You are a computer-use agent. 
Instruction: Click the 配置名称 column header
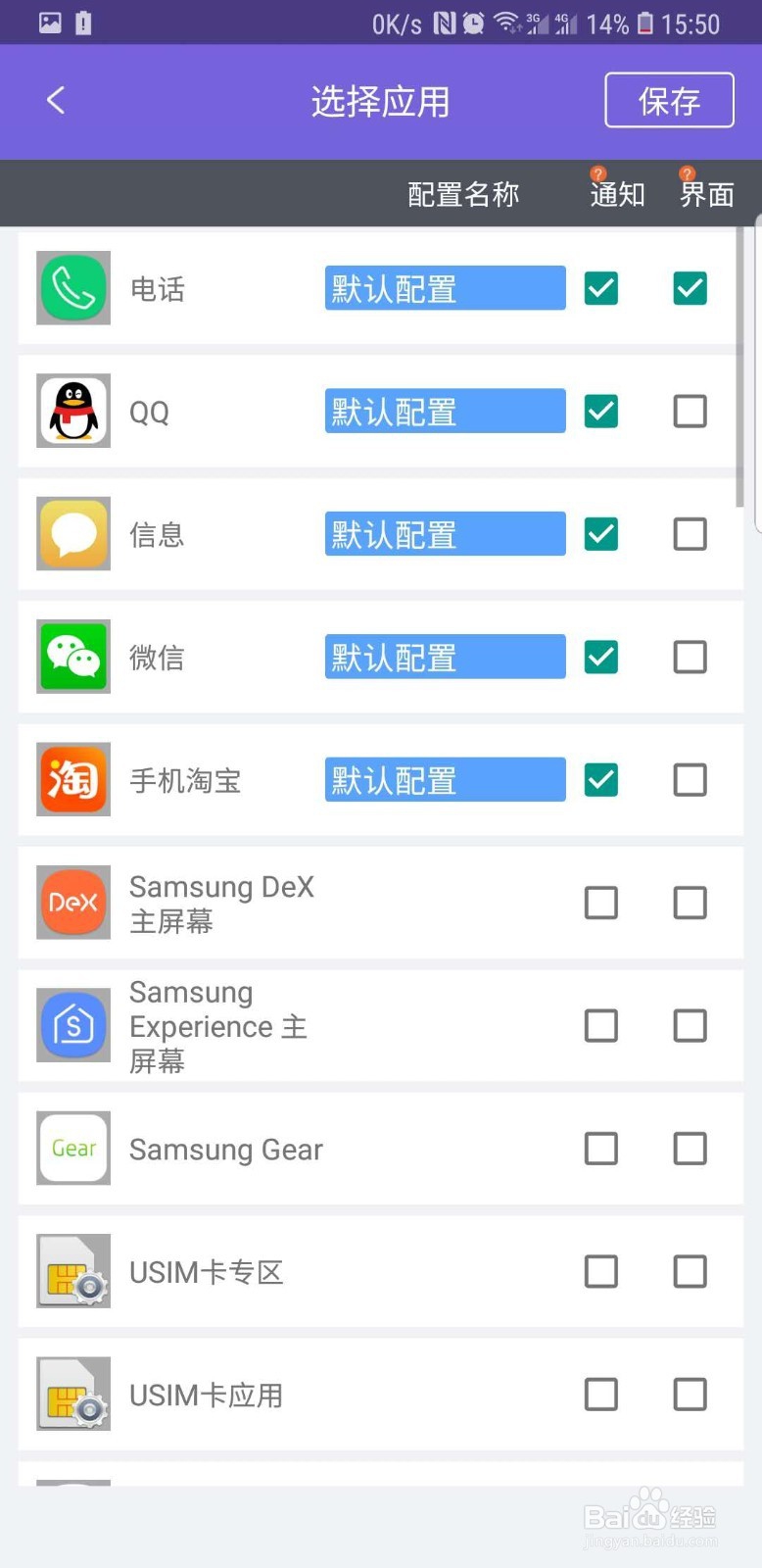[462, 194]
